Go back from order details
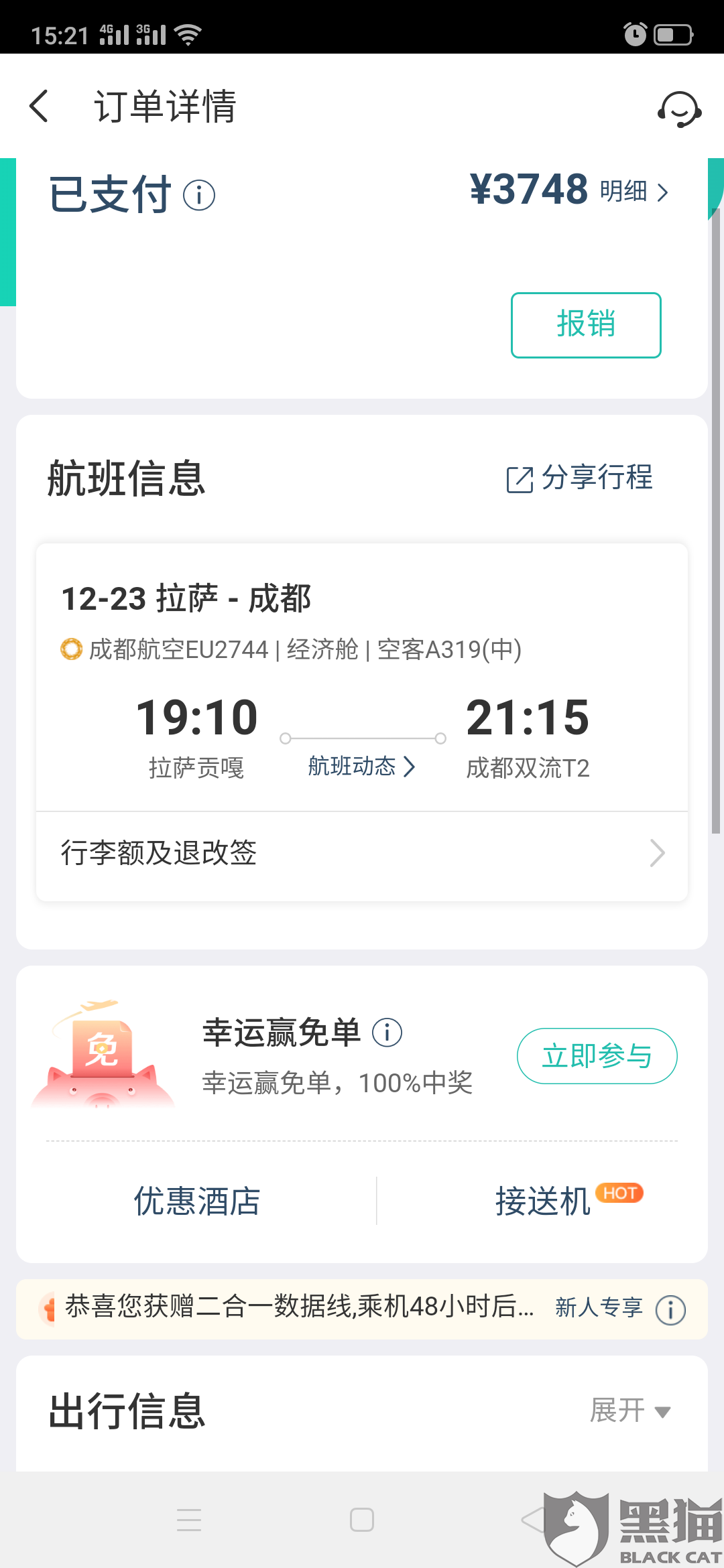The height and width of the screenshot is (1568, 724). click(40, 107)
